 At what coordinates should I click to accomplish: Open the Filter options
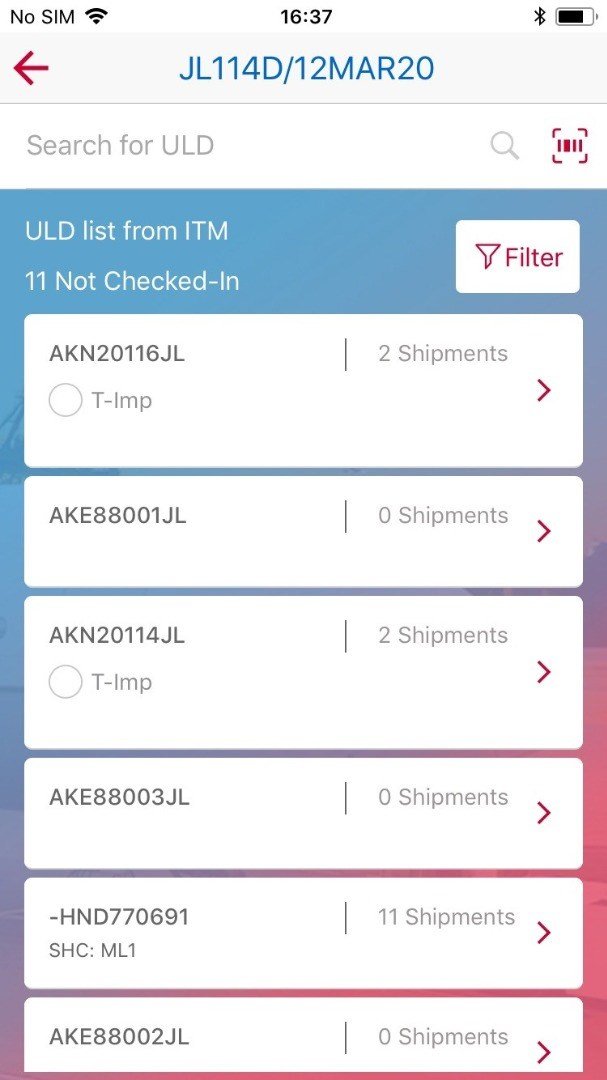517,257
